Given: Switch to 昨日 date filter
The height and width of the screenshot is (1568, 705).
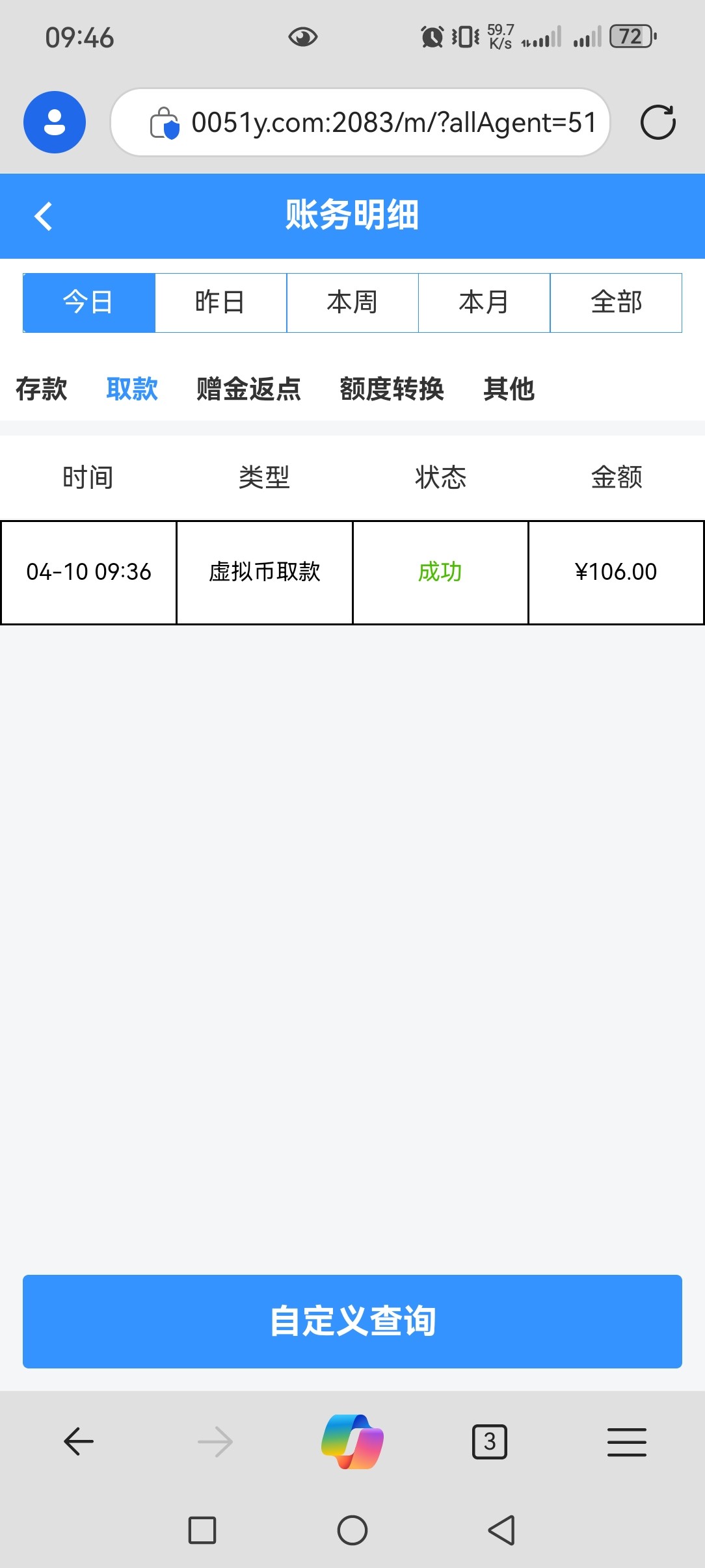Looking at the screenshot, I should (220, 303).
